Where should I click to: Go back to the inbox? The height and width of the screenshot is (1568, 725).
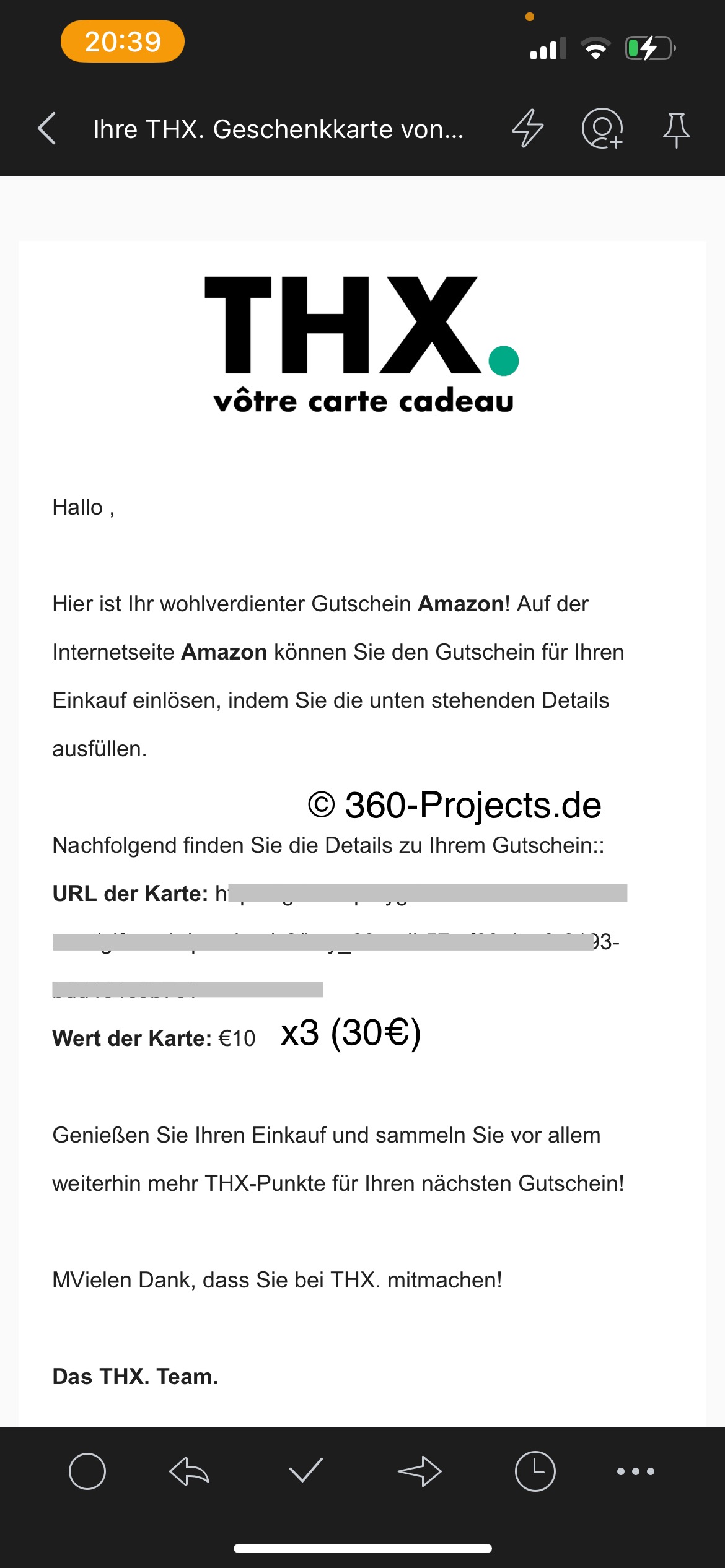click(x=47, y=129)
